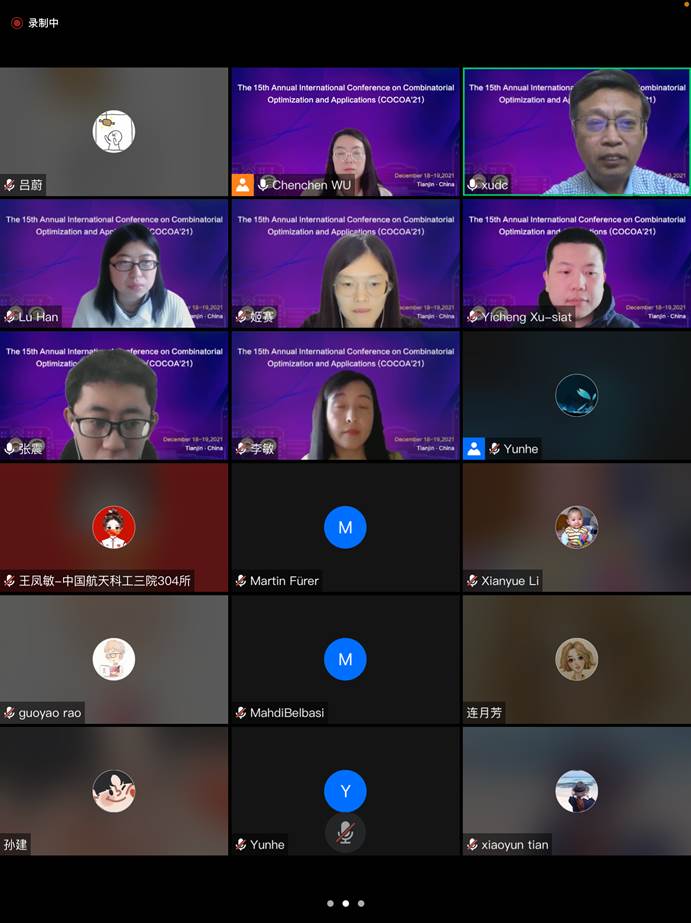This screenshot has width=691, height=923.
Task: Open MahdiBelbasi's participant tile
Action: [345, 659]
